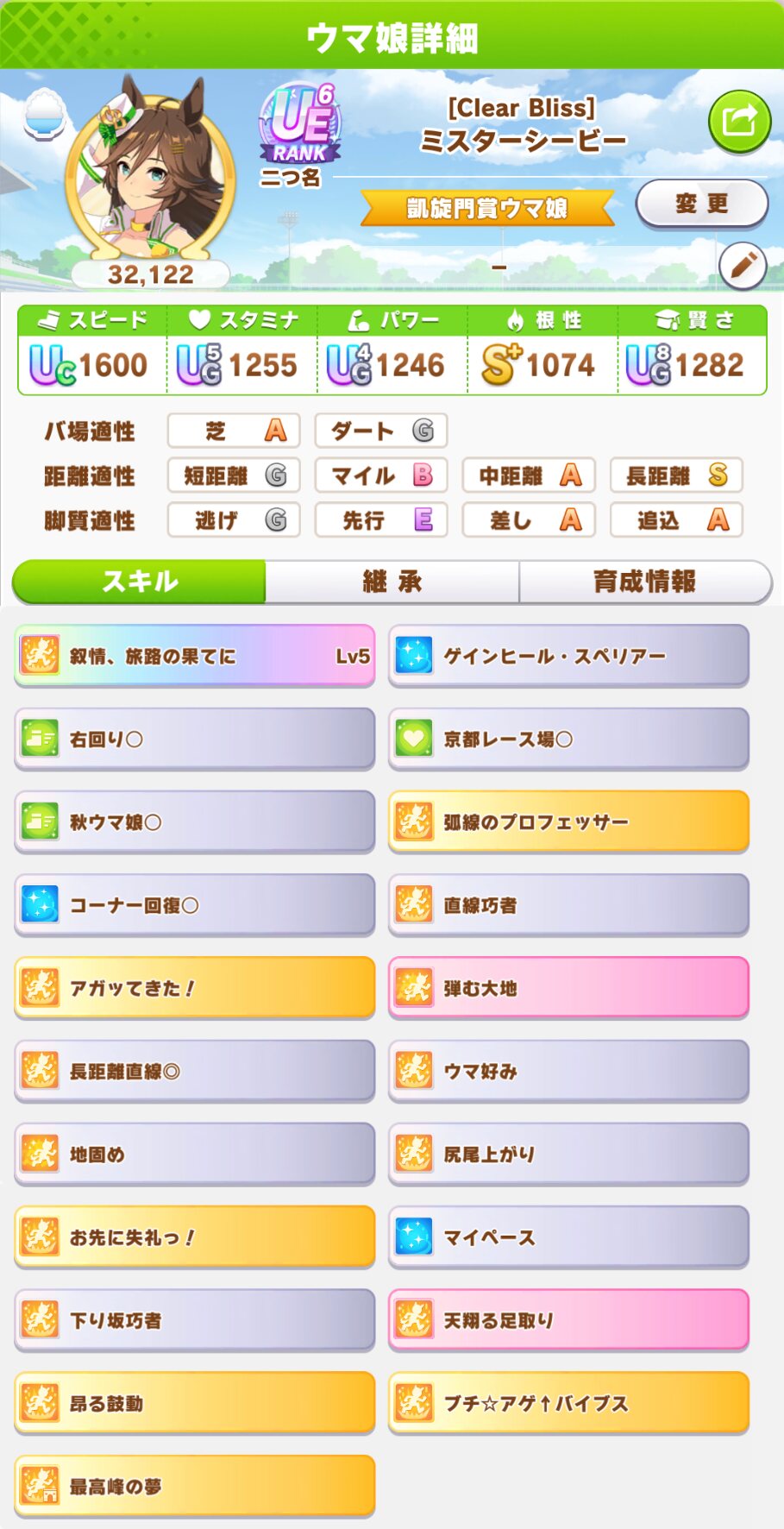Viewport: 784px width, 1529px height.
Task: Tap the 弾む大地 skill
Action: [x=568, y=988]
